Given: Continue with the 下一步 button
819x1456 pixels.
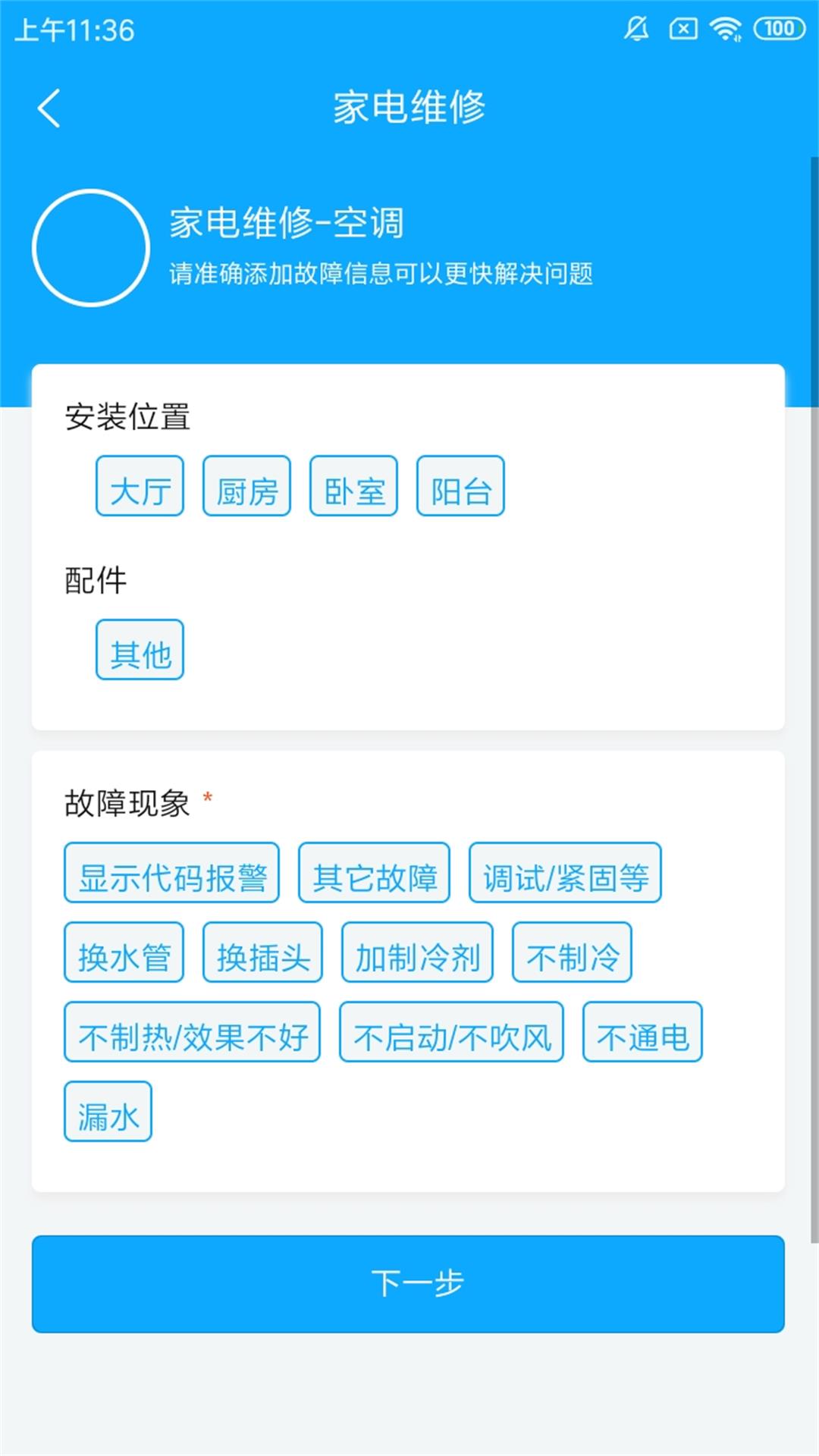Looking at the screenshot, I should (408, 1284).
